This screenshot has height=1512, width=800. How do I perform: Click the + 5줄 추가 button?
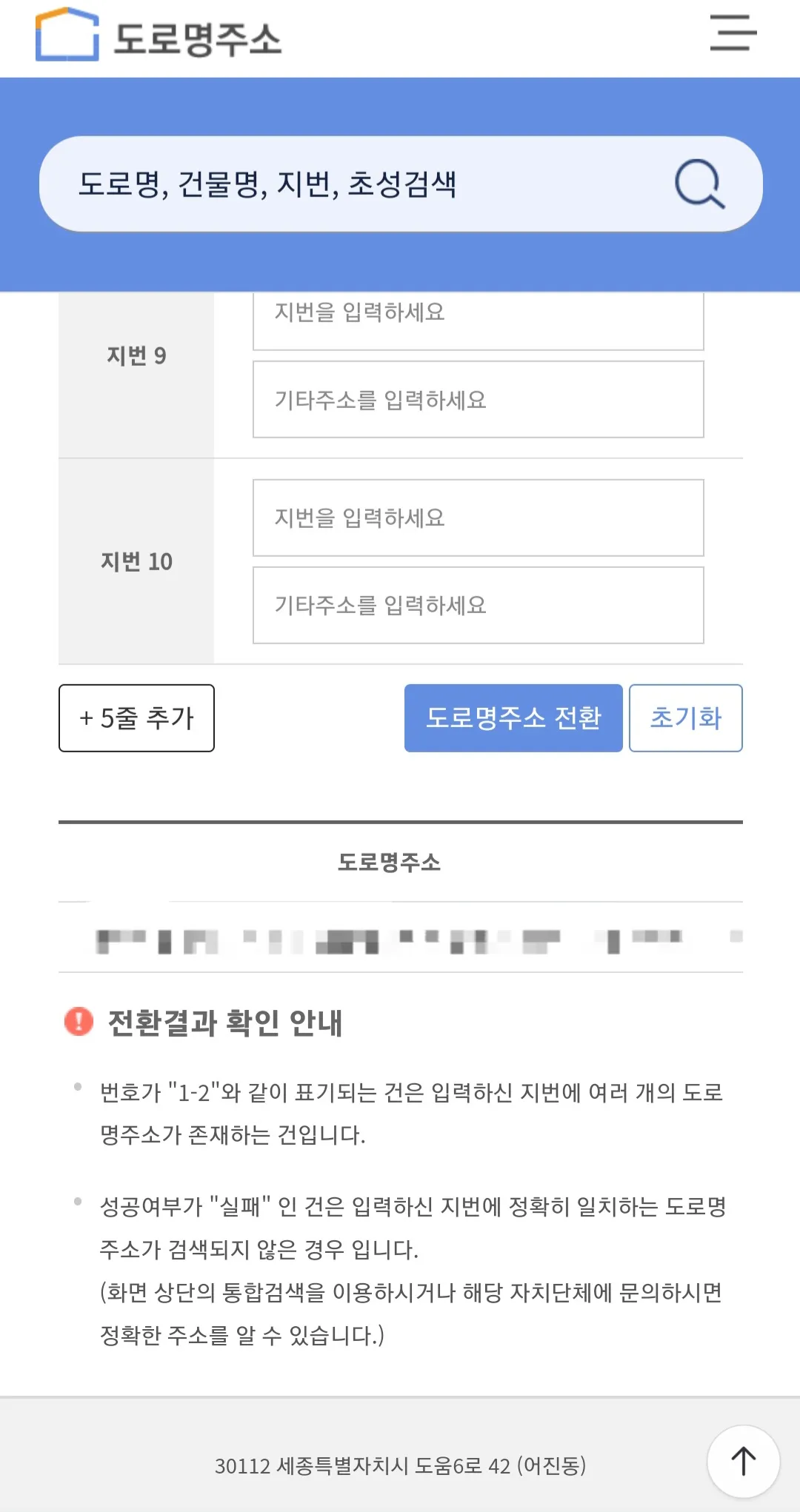[136, 717]
